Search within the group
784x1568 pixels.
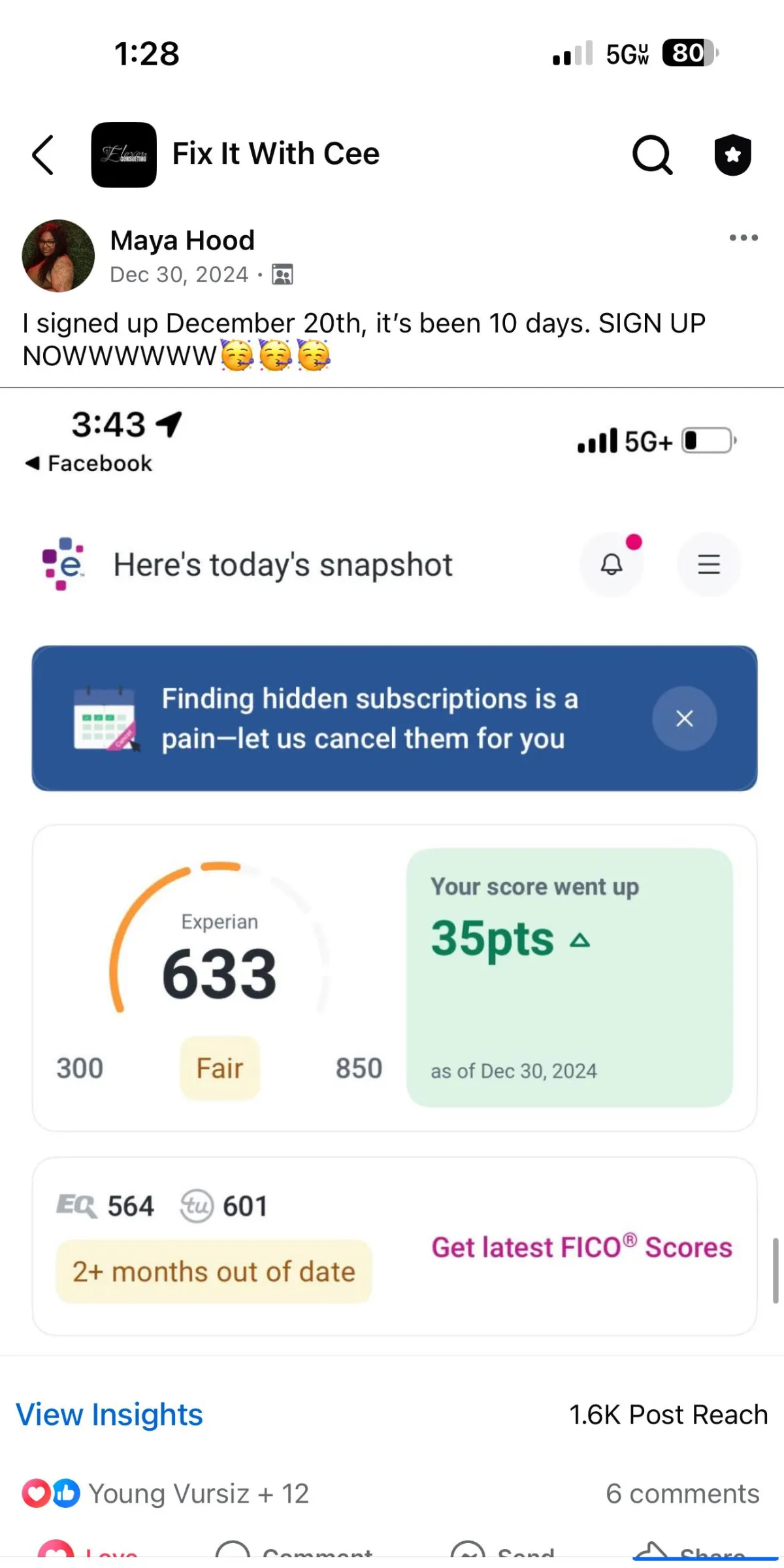(652, 155)
